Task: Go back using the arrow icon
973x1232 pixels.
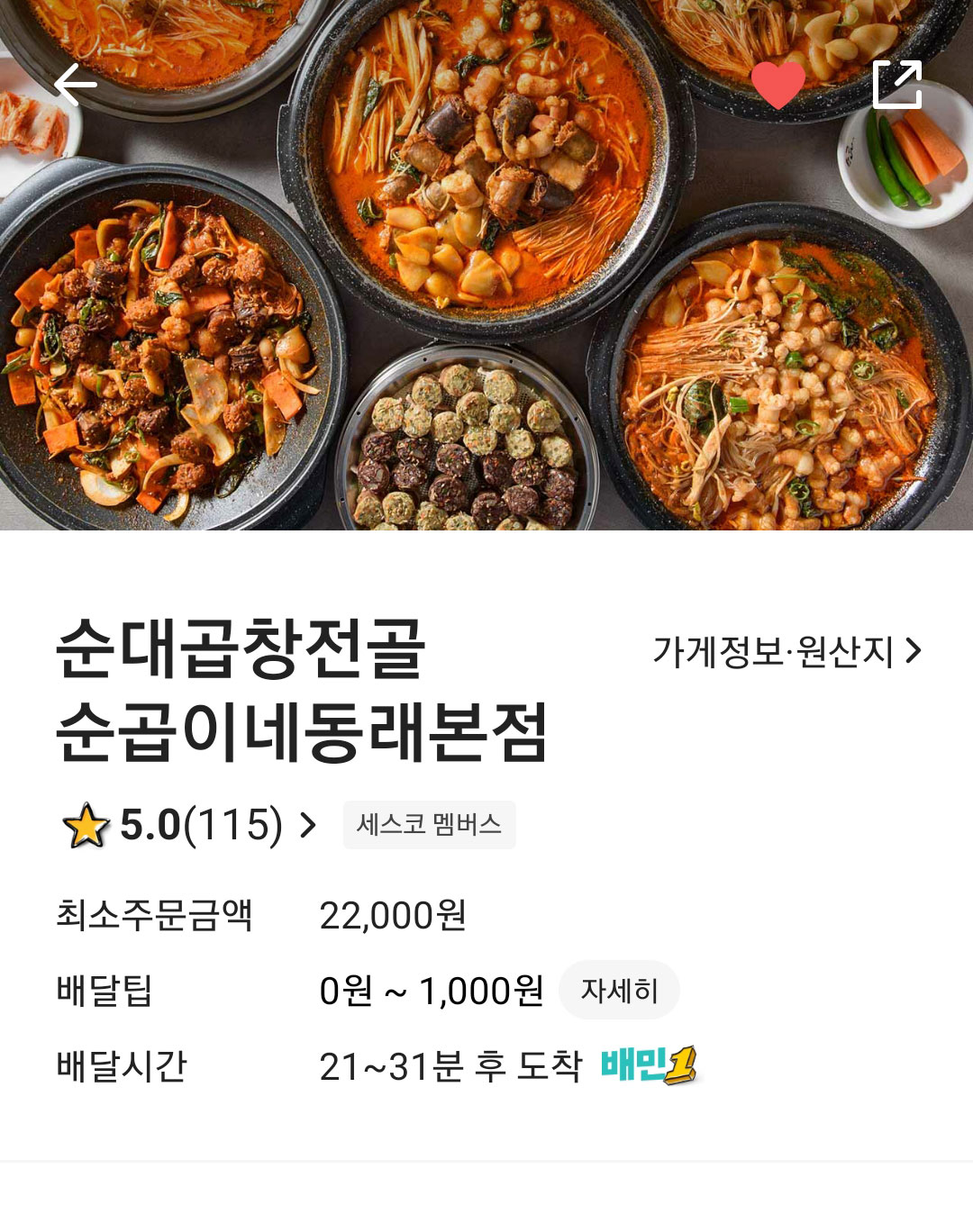Action: (76, 86)
